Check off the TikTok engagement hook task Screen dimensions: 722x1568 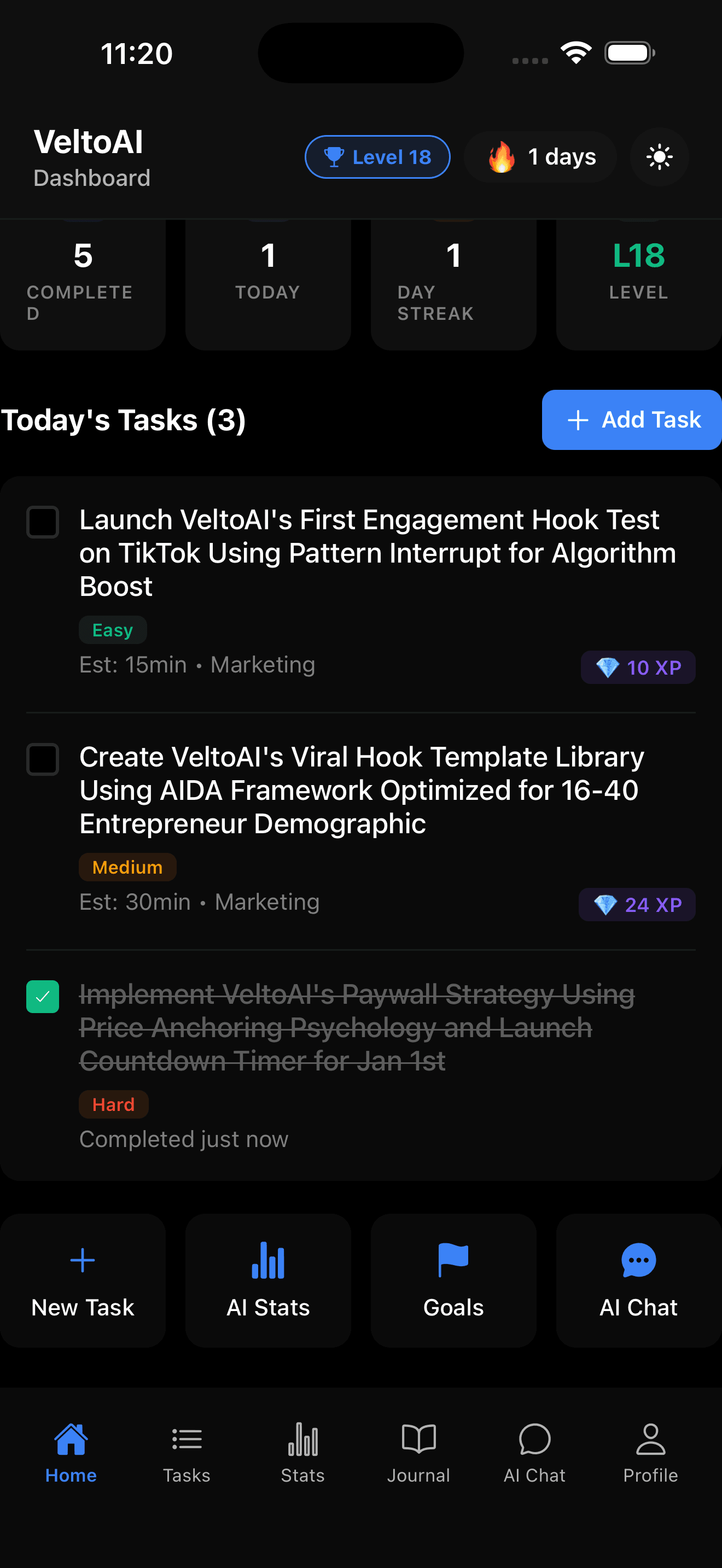(x=43, y=522)
